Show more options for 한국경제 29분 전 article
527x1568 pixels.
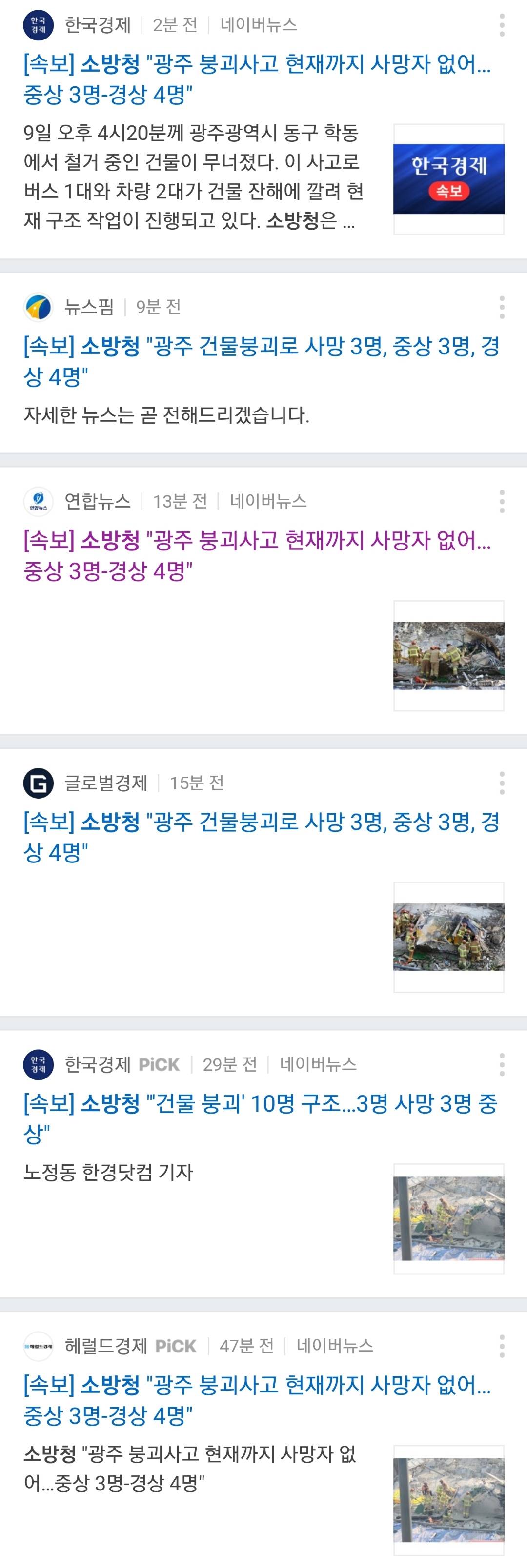point(502,1065)
